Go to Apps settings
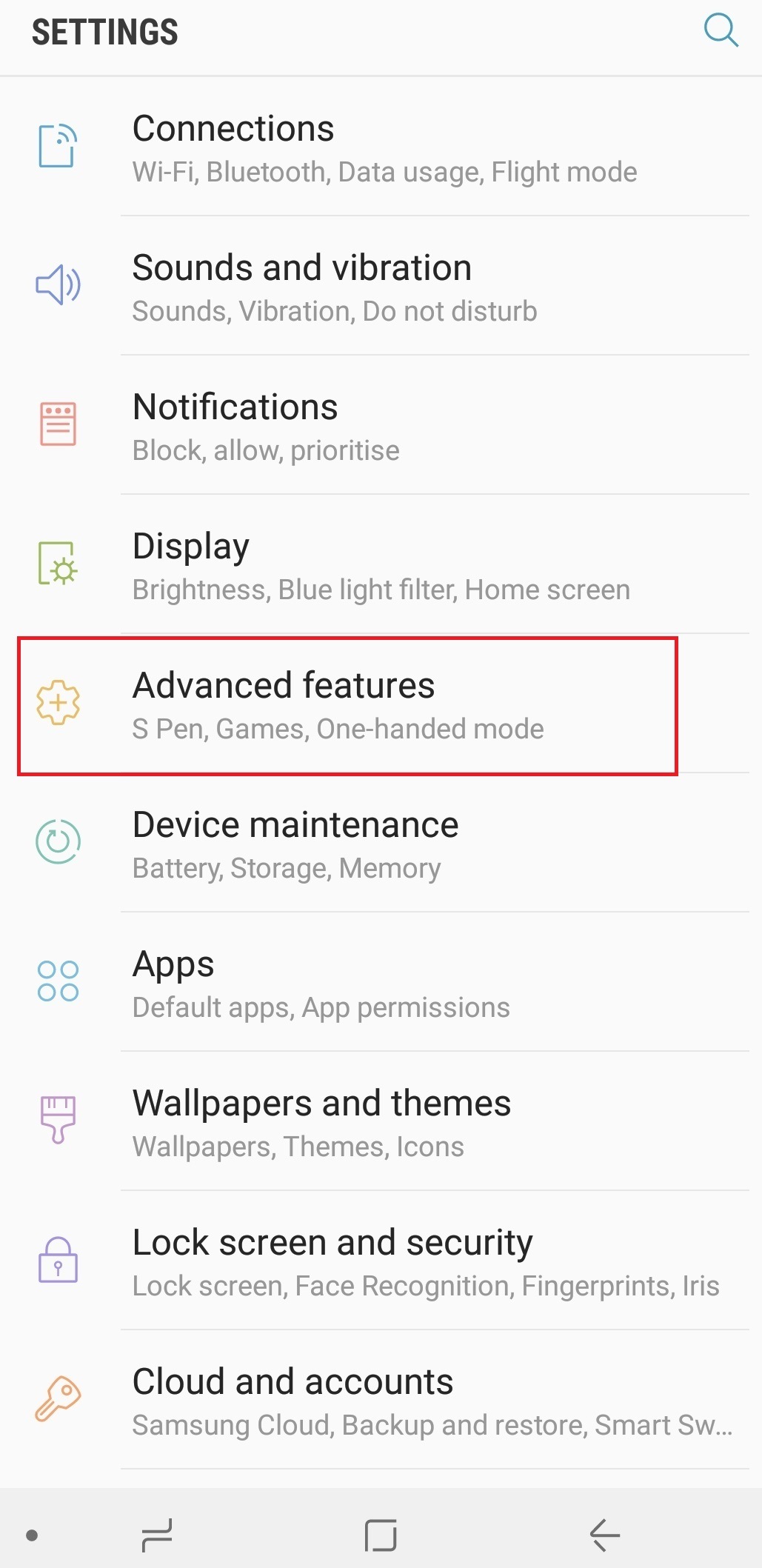 click(381, 982)
